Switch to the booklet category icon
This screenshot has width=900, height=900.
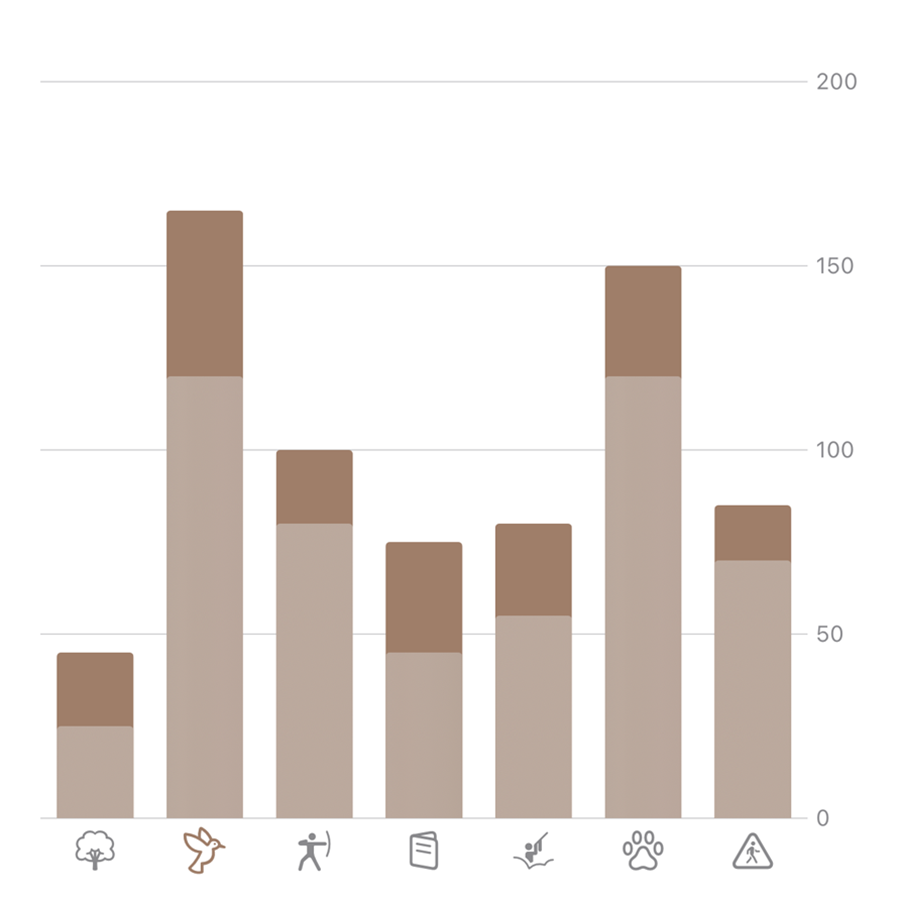point(424,851)
